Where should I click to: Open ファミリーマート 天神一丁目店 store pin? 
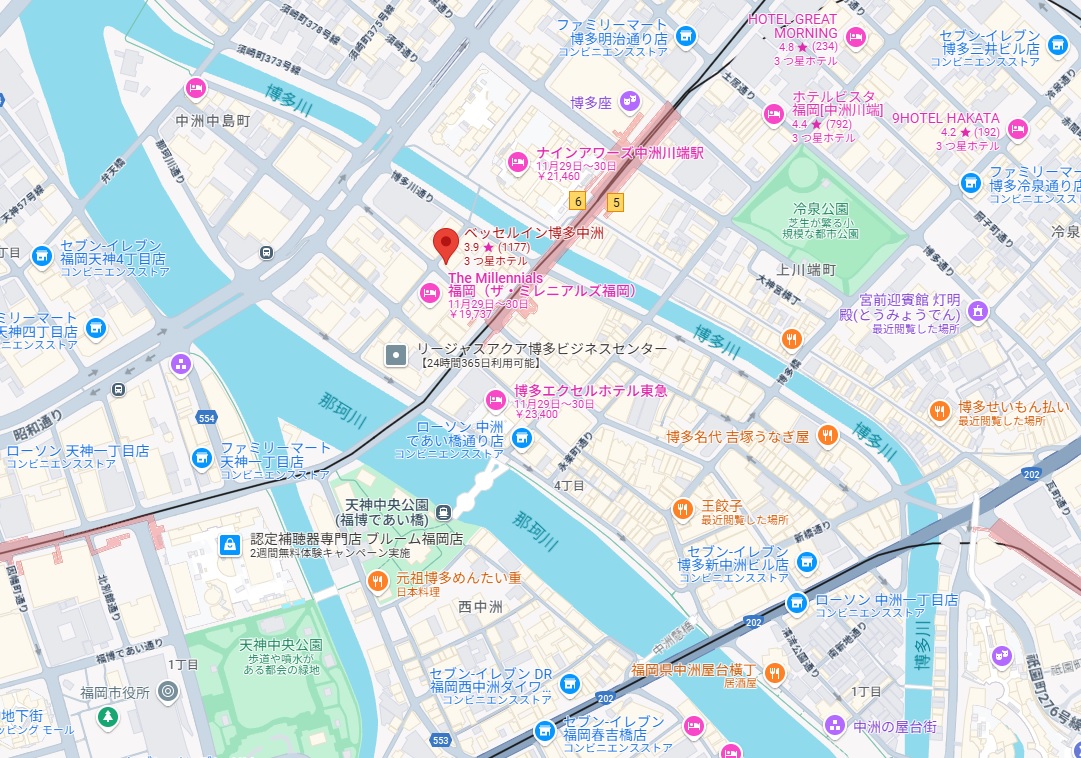(203, 458)
